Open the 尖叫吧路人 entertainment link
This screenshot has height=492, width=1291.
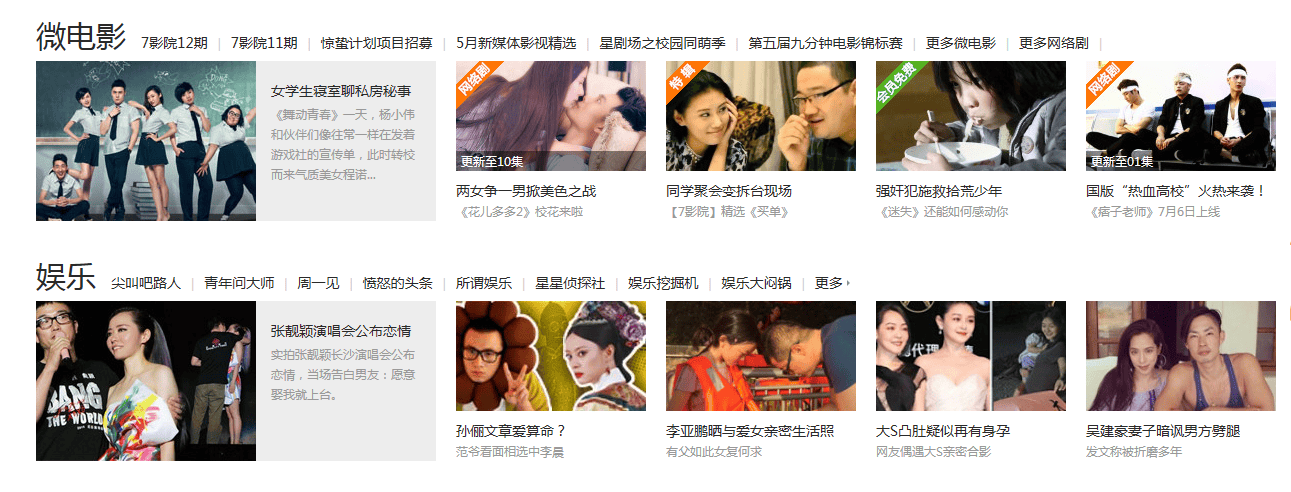coord(146,283)
